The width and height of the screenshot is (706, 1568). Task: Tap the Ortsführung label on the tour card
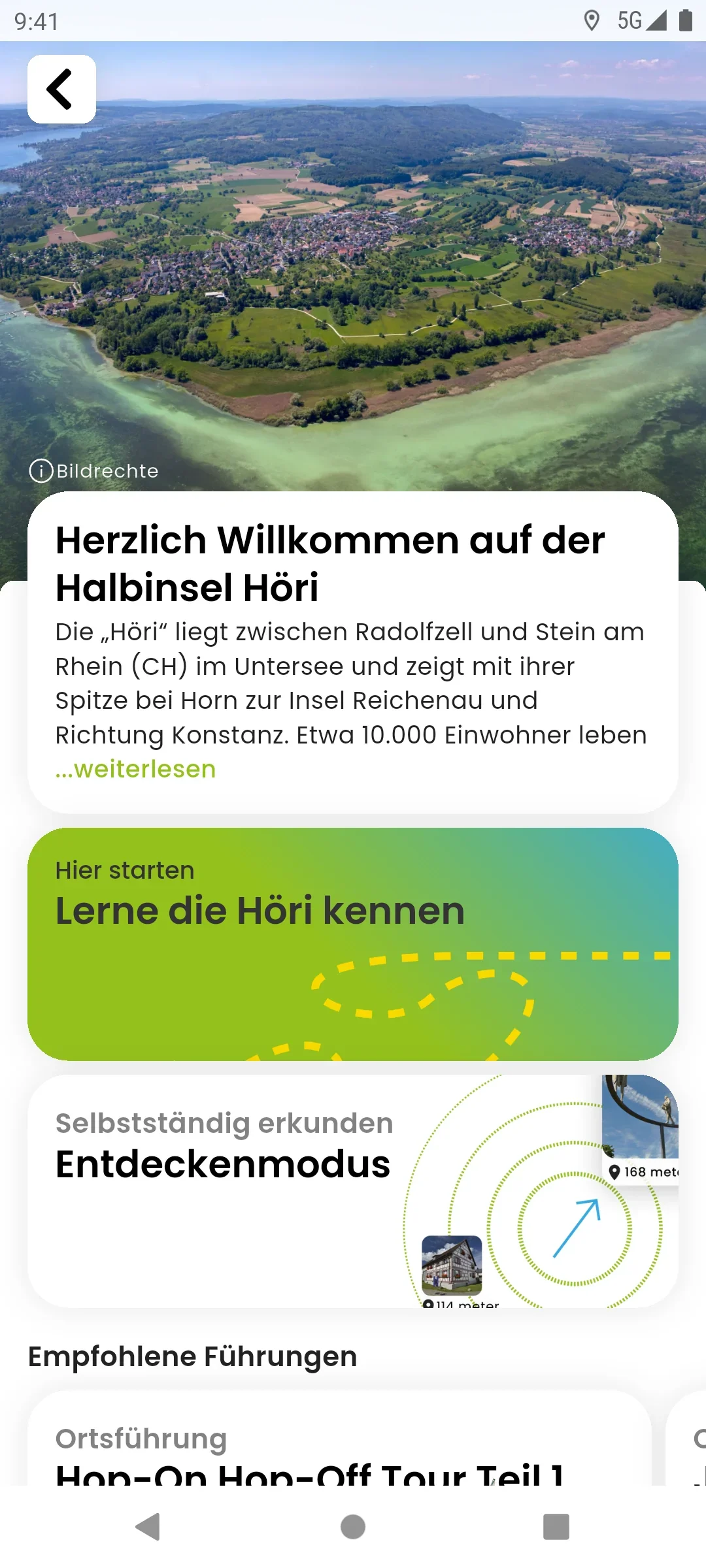141,1437
